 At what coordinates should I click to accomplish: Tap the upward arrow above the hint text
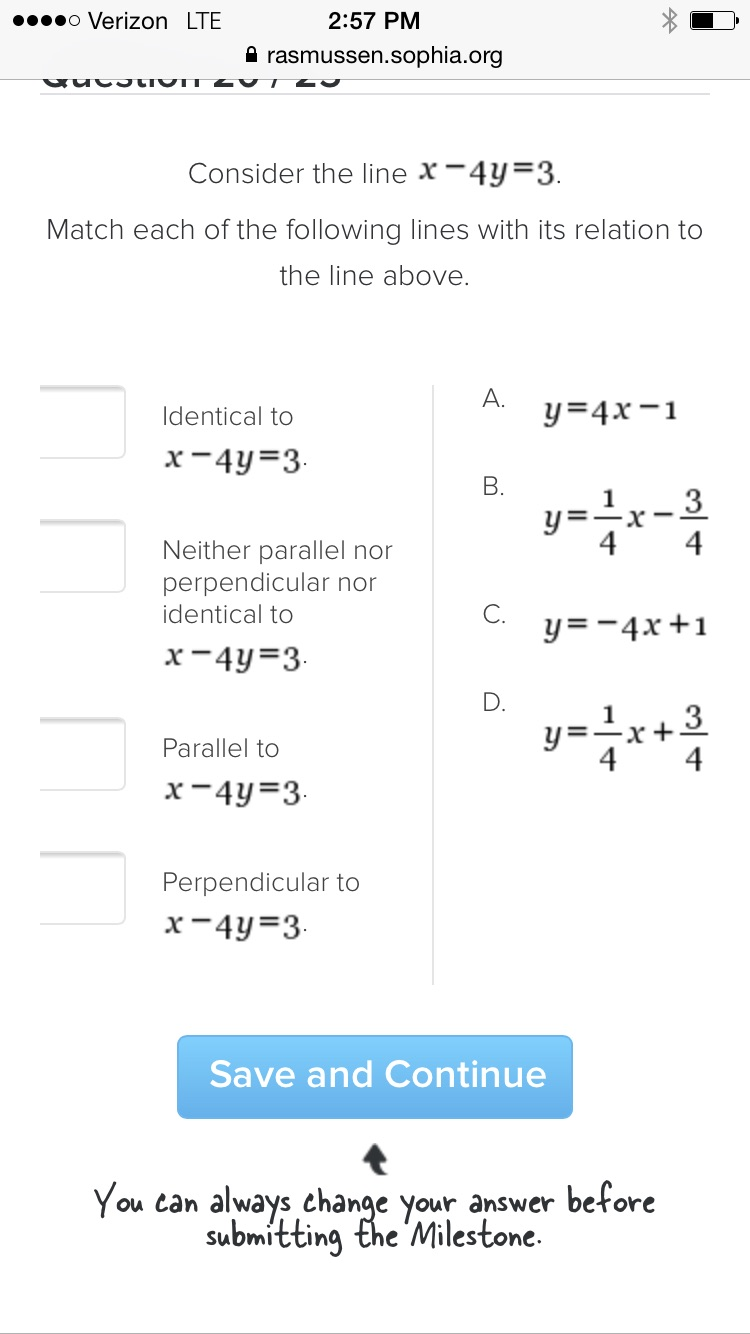[375, 1156]
